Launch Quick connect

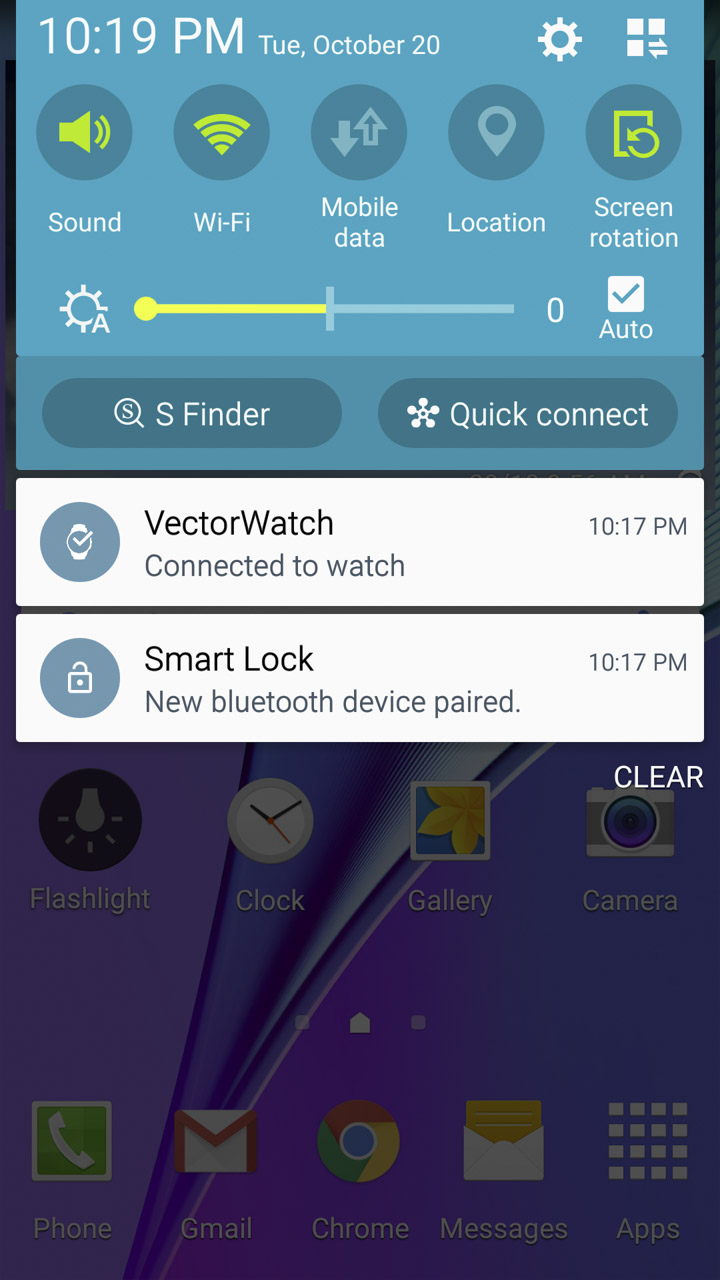[527, 413]
